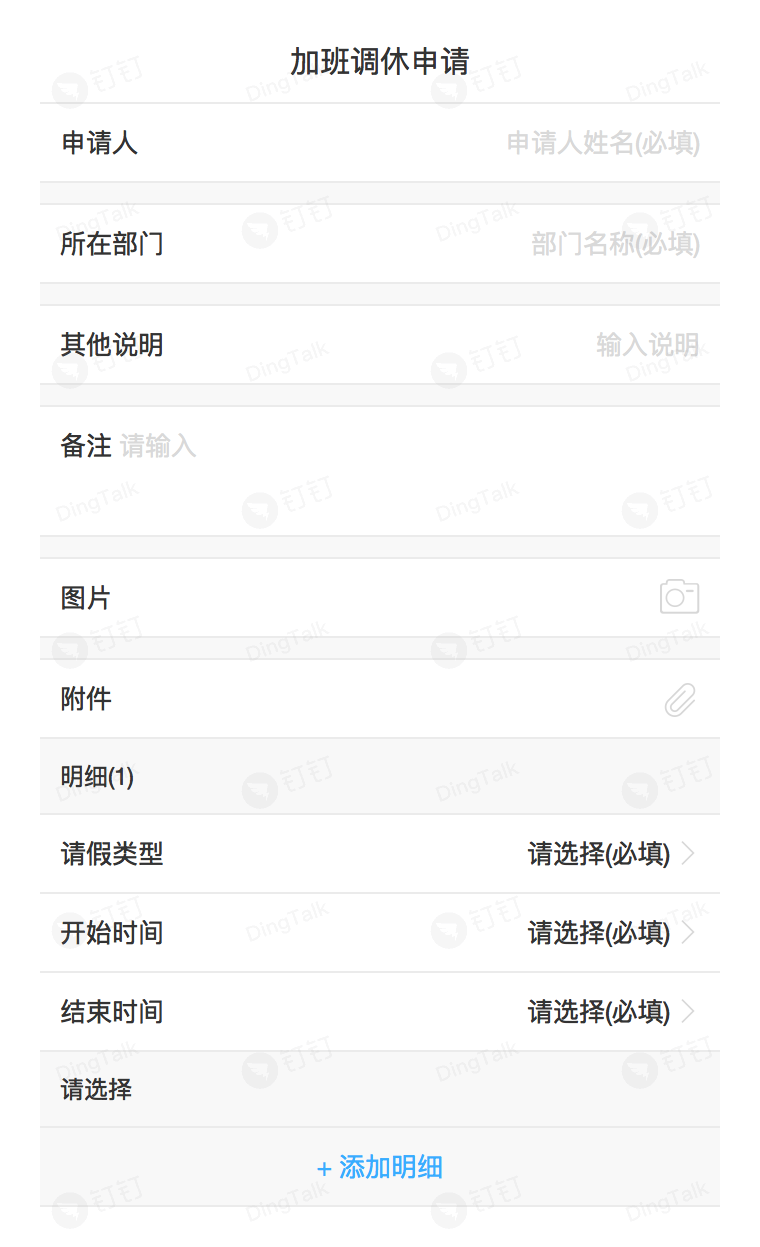Focus the 其他说明 input field
Viewport: 760px width, 1247px height.
(380, 345)
